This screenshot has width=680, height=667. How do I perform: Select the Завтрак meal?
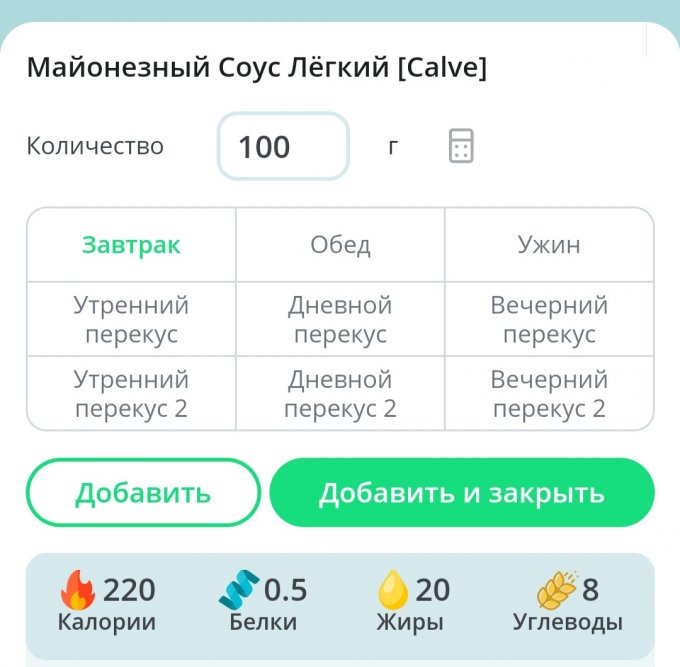[131, 245]
